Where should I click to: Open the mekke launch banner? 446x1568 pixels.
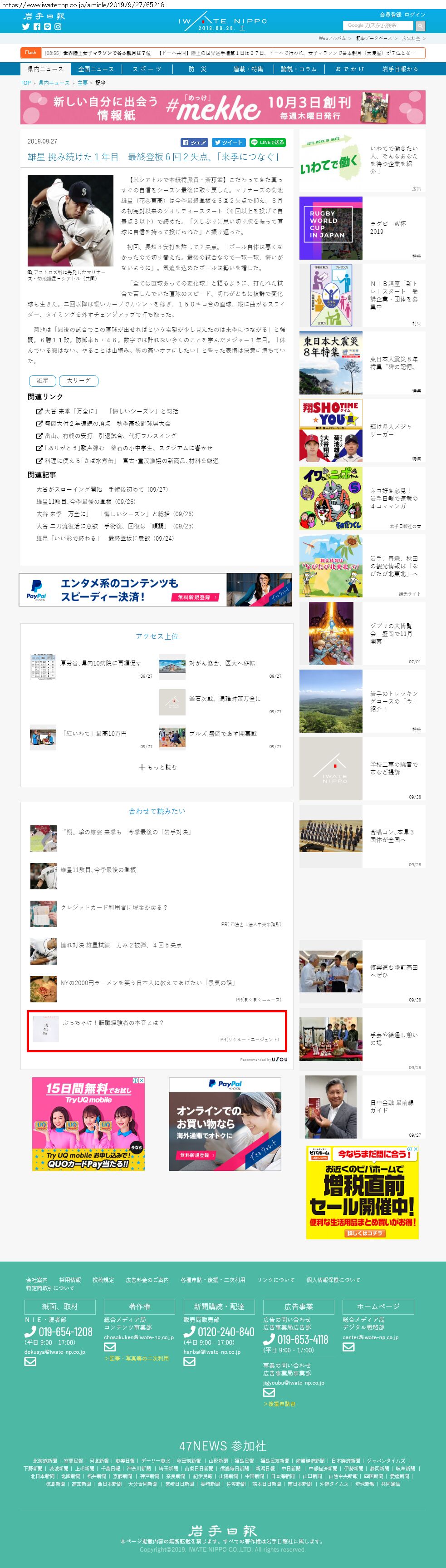pos(223,108)
